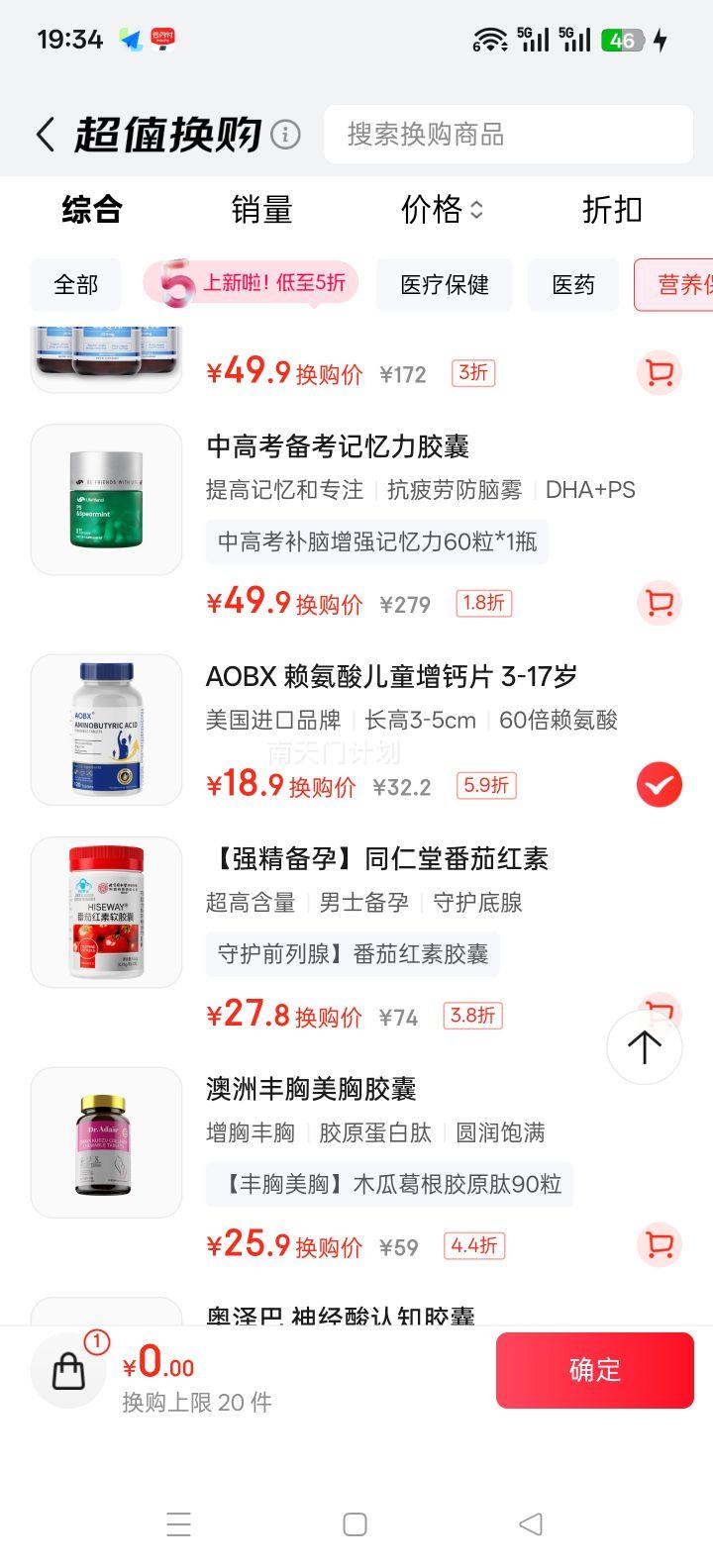This screenshot has height=1568, width=713.
Task: Open the 澳洲丰胸美胸胶囊 product image
Action: coord(106,1142)
